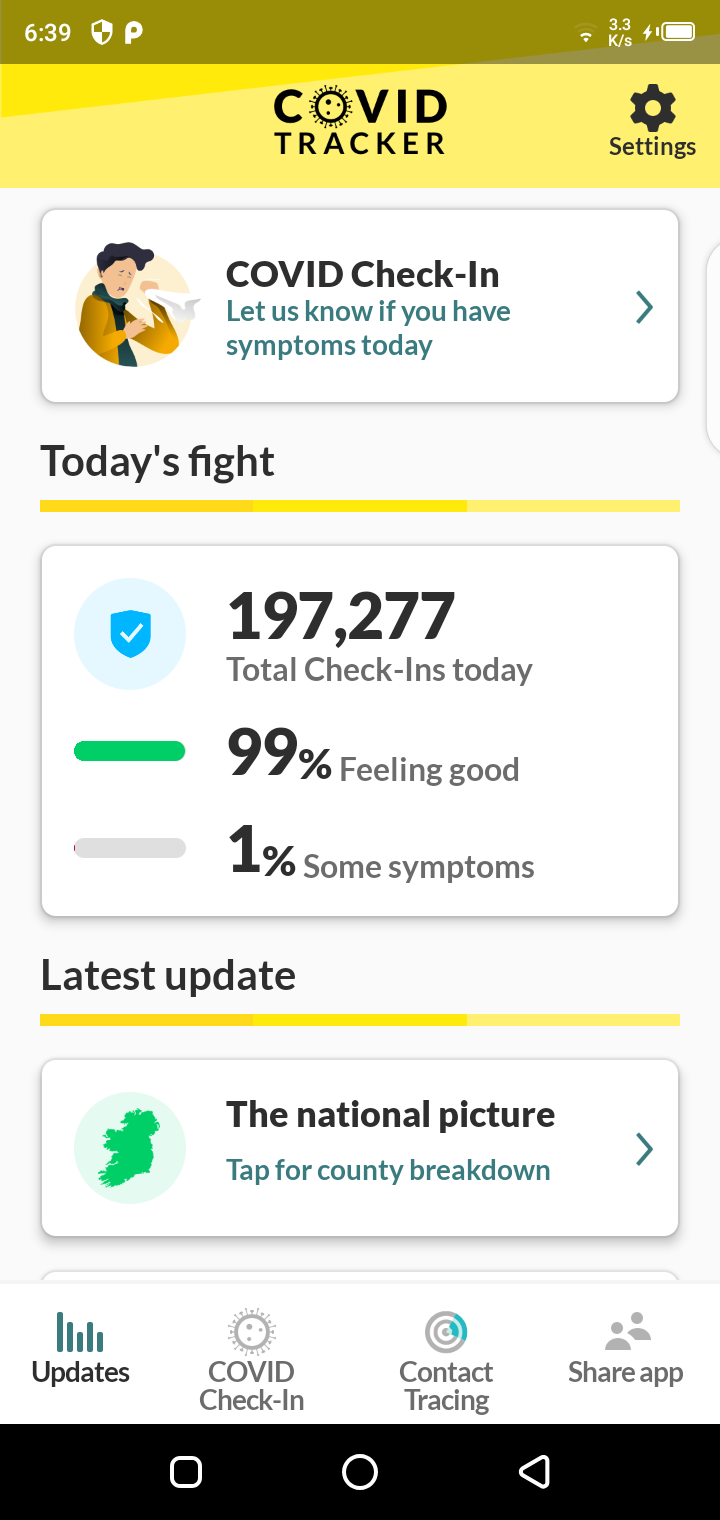This screenshot has height=1520, width=720.
Task: Open the COVID Check-In card
Action: (x=360, y=307)
